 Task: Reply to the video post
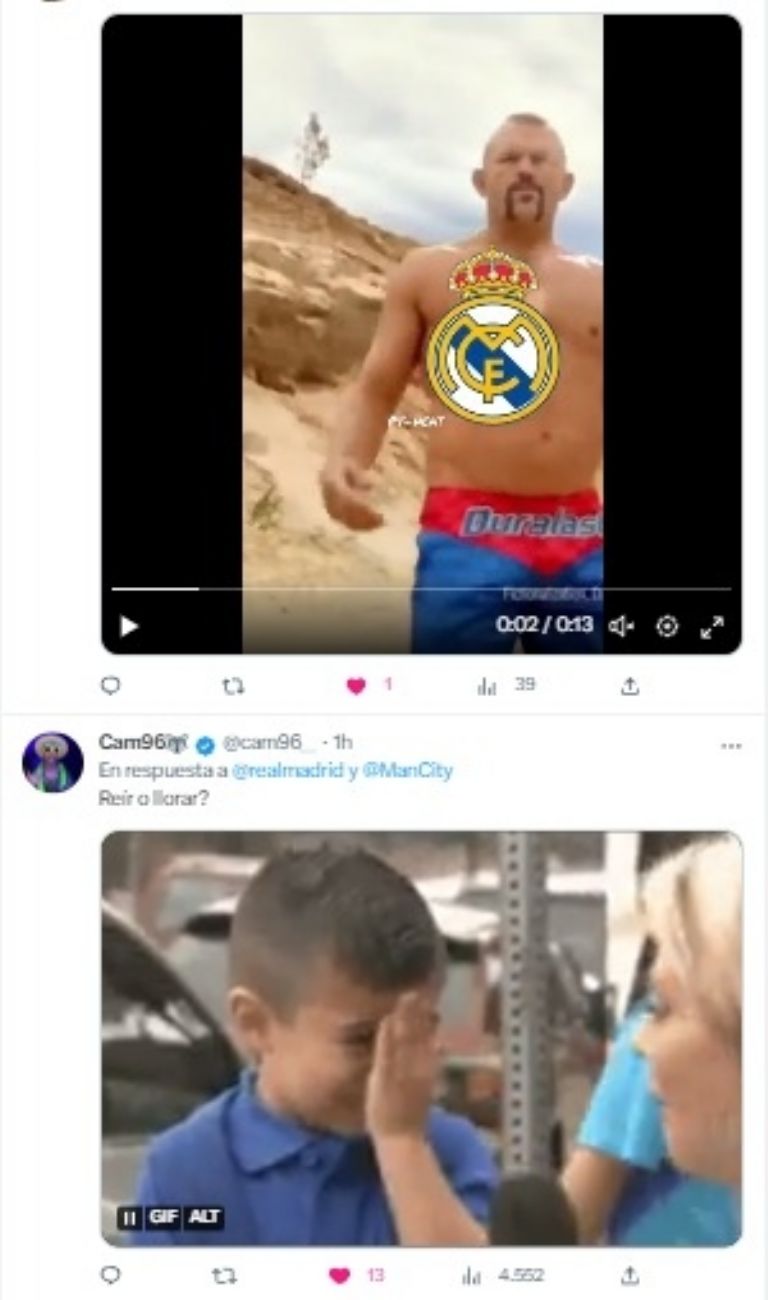click(x=111, y=686)
